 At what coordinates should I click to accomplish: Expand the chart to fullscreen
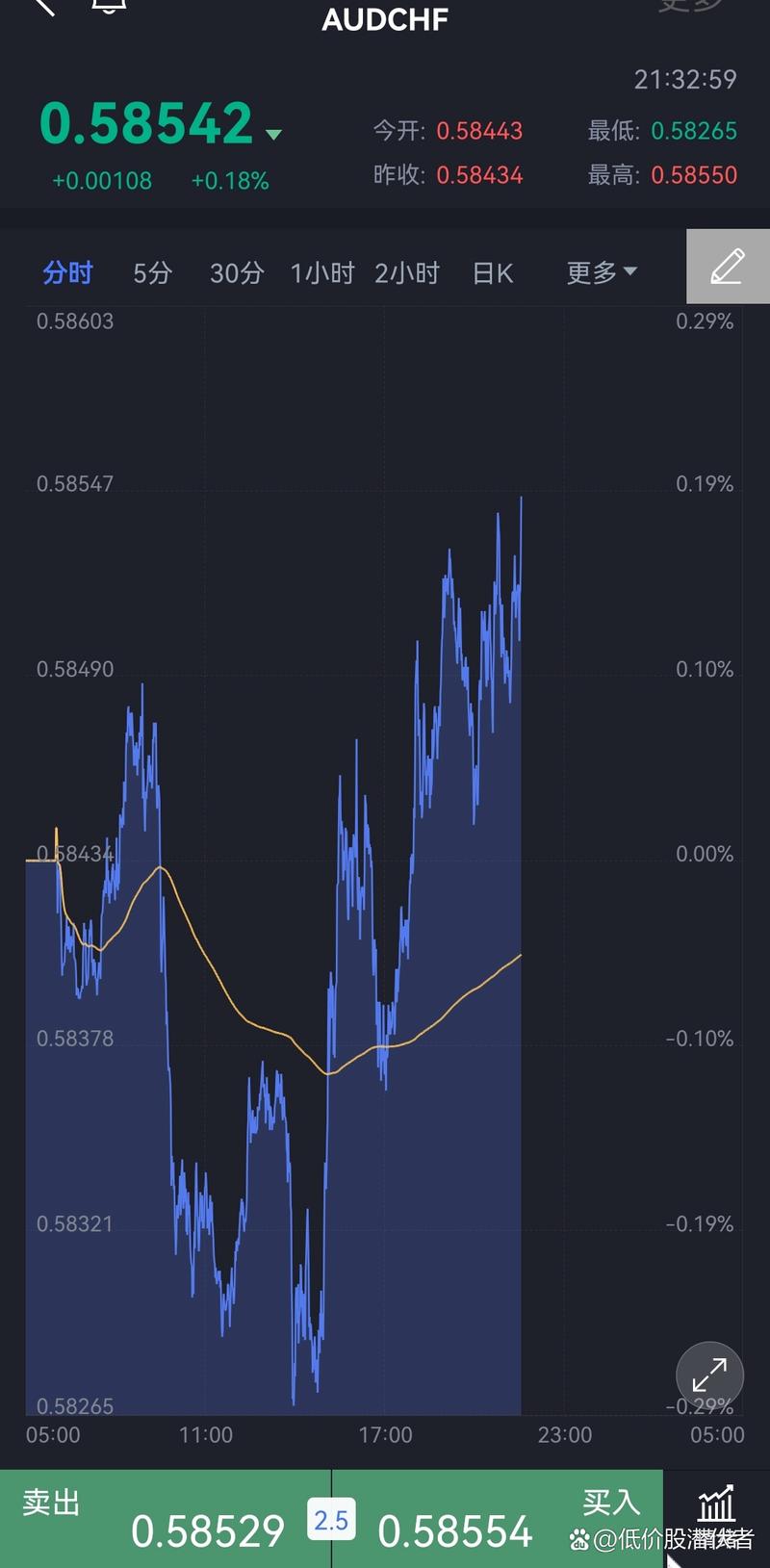[x=709, y=1375]
